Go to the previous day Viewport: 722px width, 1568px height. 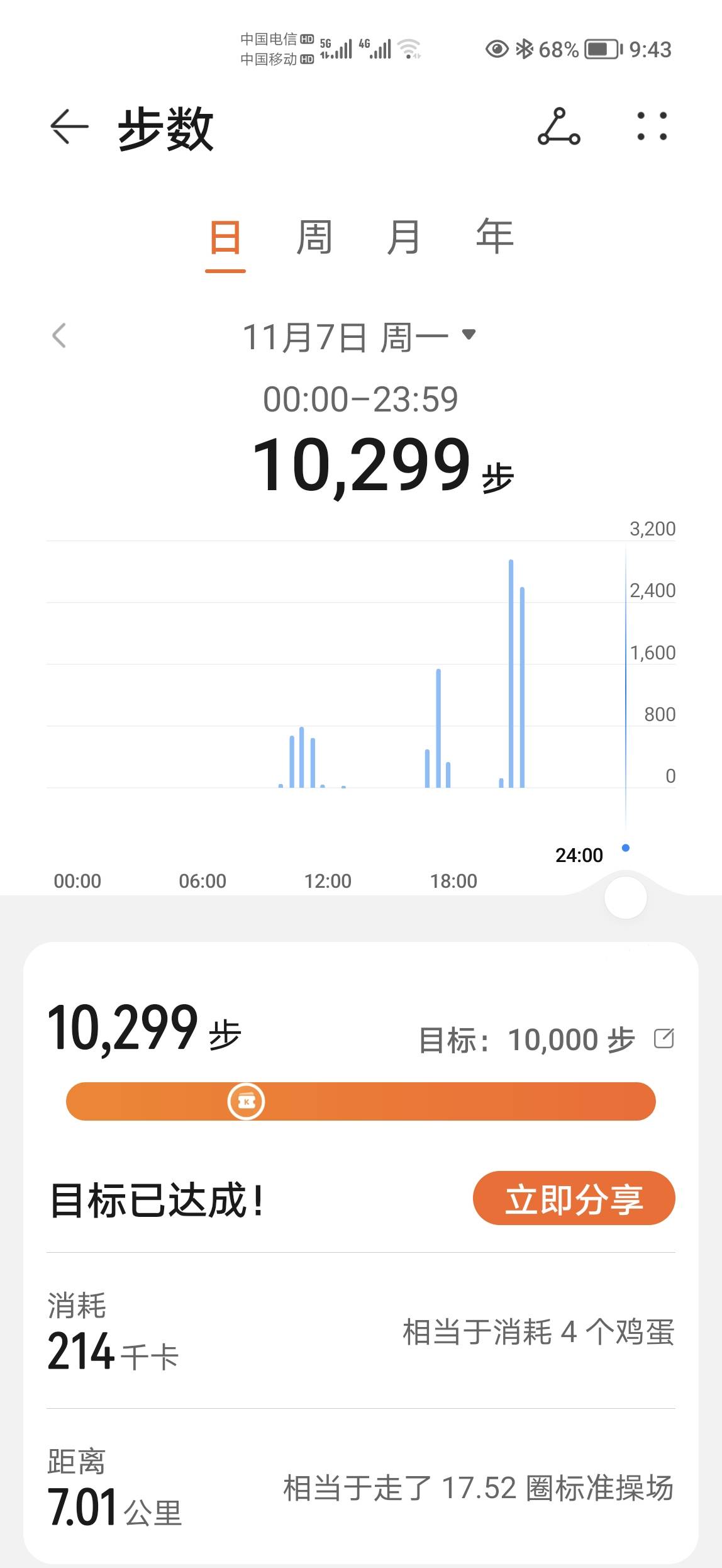point(59,336)
